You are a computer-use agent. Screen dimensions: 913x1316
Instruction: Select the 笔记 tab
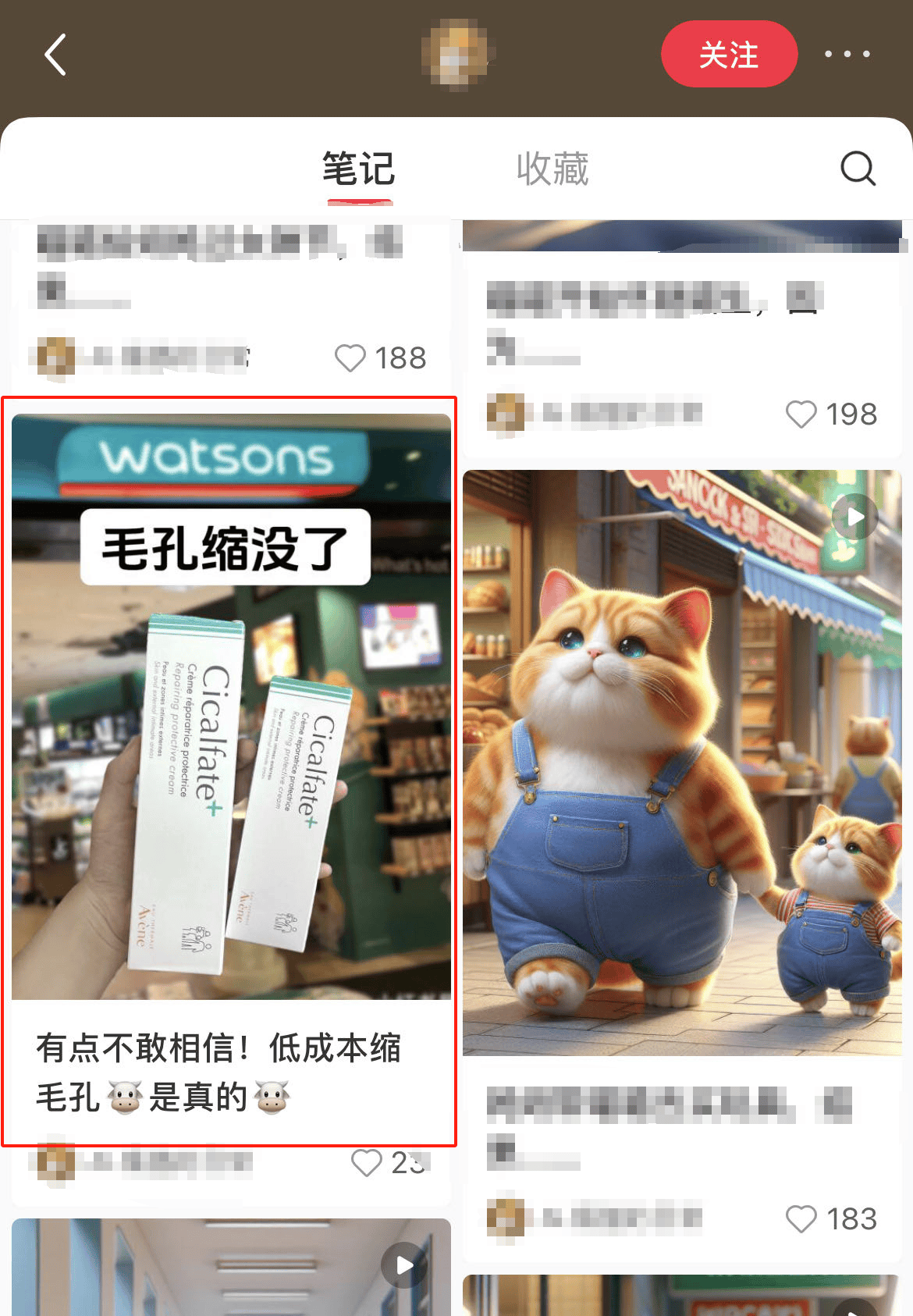click(359, 169)
